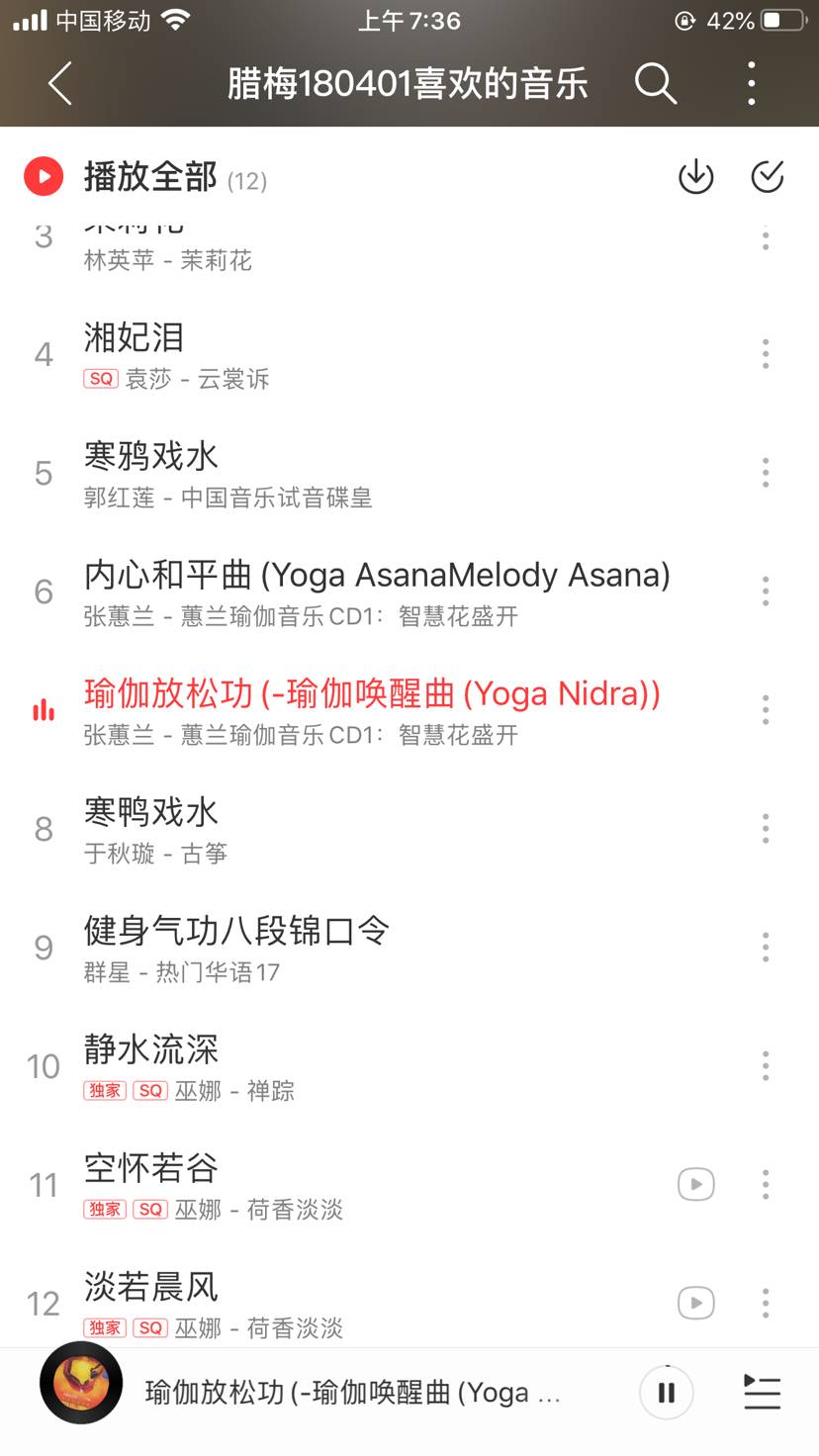Open more options for 健身气功八段锦口令
819x1456 pixels.
pyautogui.click(x=766, y=948)
